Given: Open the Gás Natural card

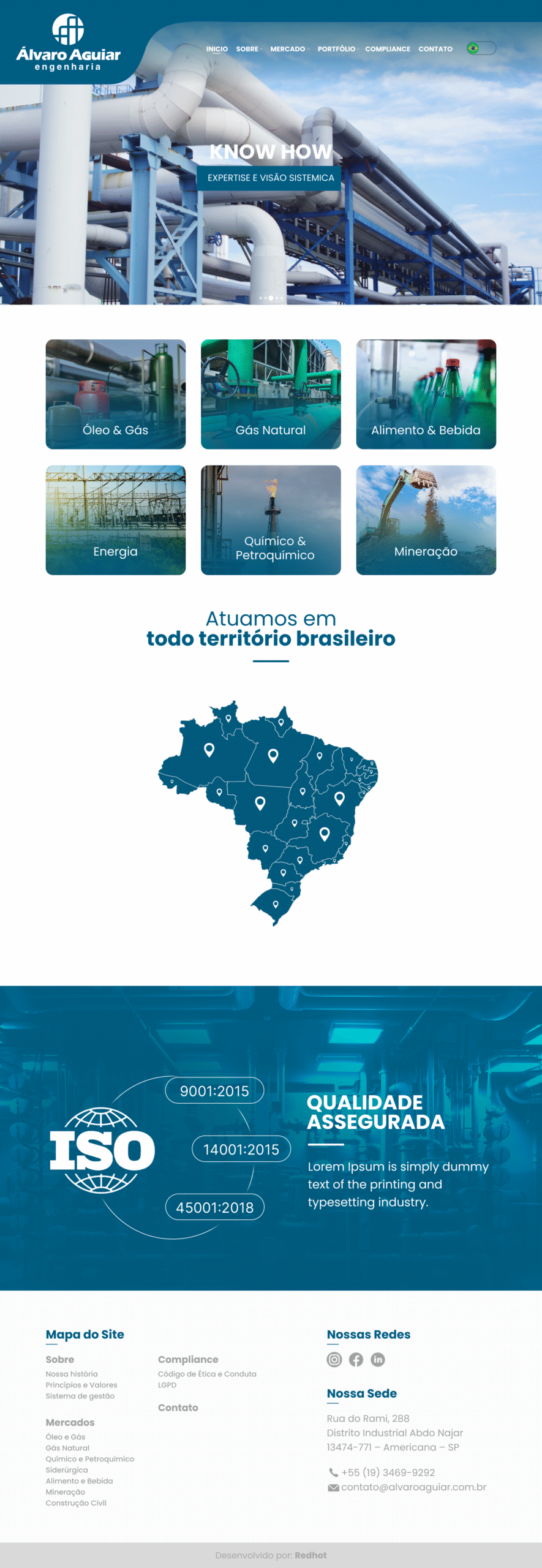Looking at the screenshot, I should click(271, 394).
